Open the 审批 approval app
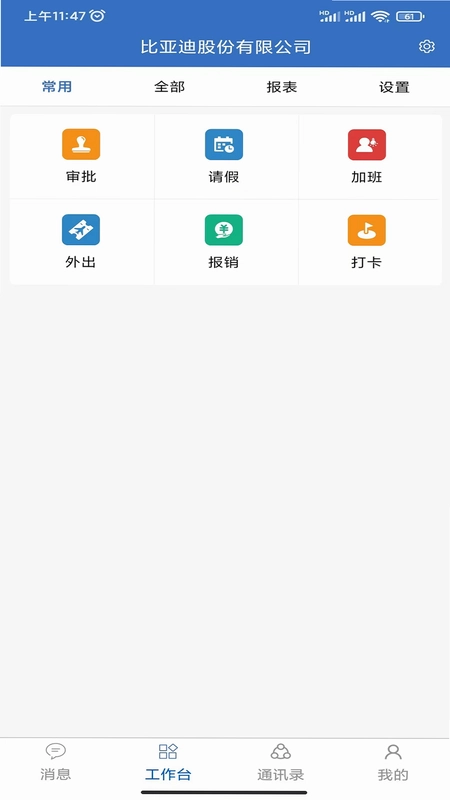This screenshot has height=800, width=450. [81, 157]
